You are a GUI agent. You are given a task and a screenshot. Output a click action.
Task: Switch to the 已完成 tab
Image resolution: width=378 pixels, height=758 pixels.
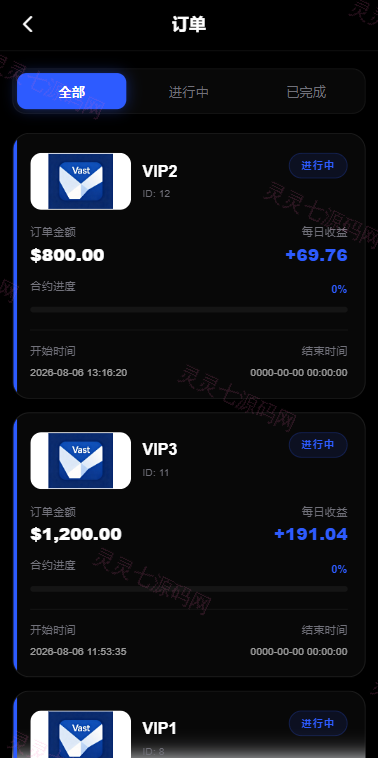point(306,91)
